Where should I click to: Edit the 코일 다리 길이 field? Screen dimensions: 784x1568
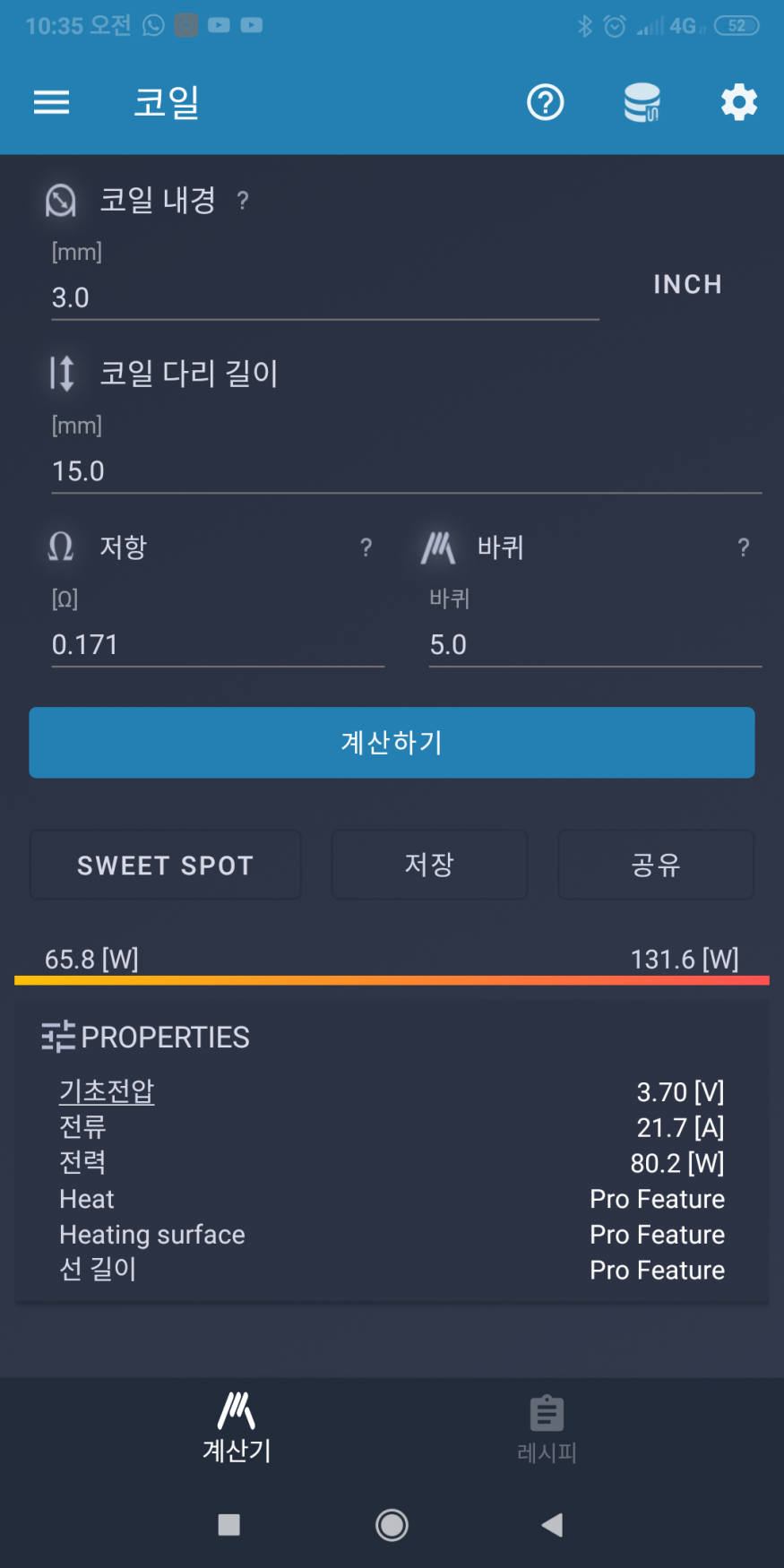pyautogui.click(x=407, y=471)
